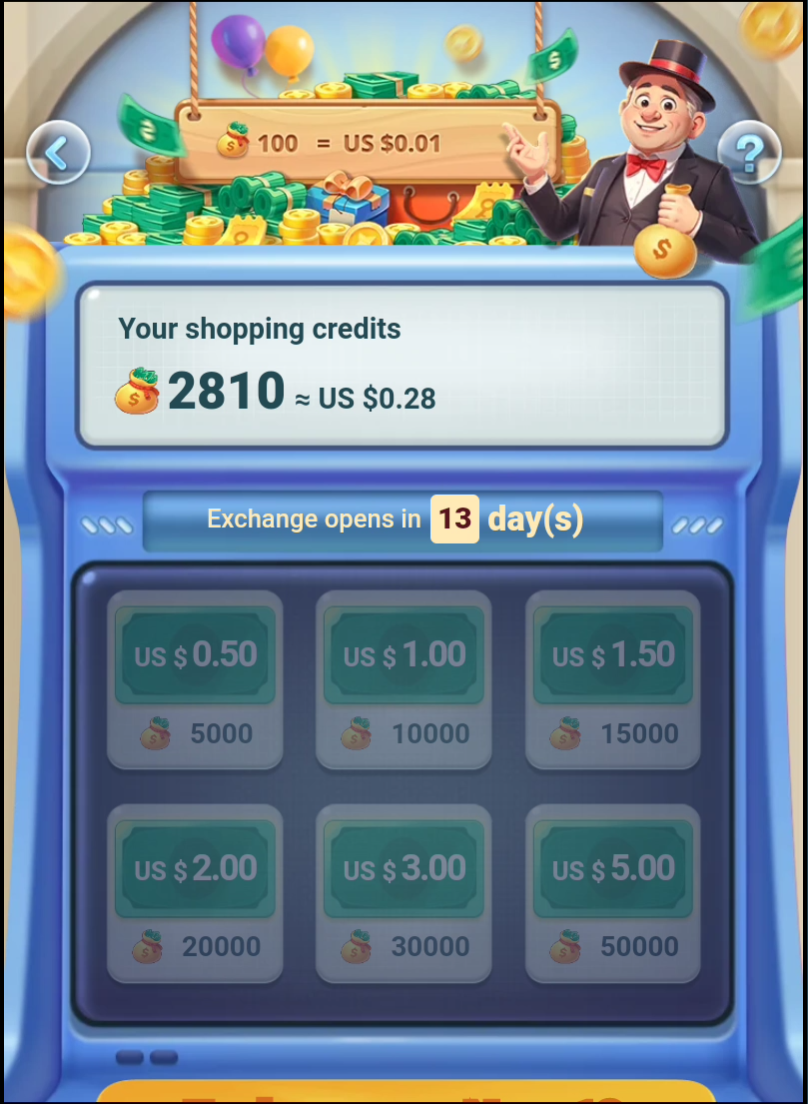Image resolution: width=808 pixels, height=1104 pixels.
Task: Select the US $0.50 exchange card
Action: [195, 680]
